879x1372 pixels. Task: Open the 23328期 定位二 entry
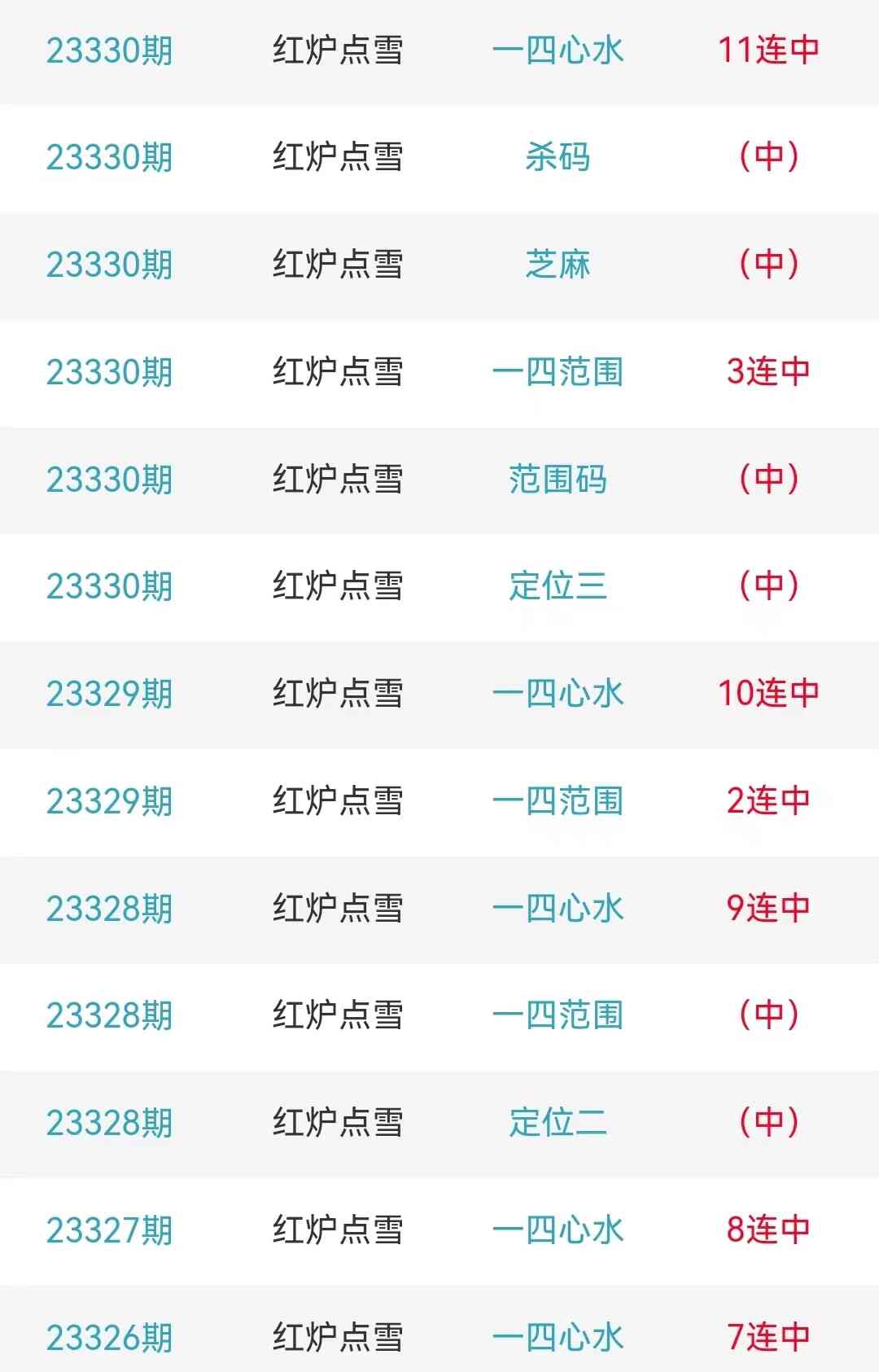[x=558, y=1123]
